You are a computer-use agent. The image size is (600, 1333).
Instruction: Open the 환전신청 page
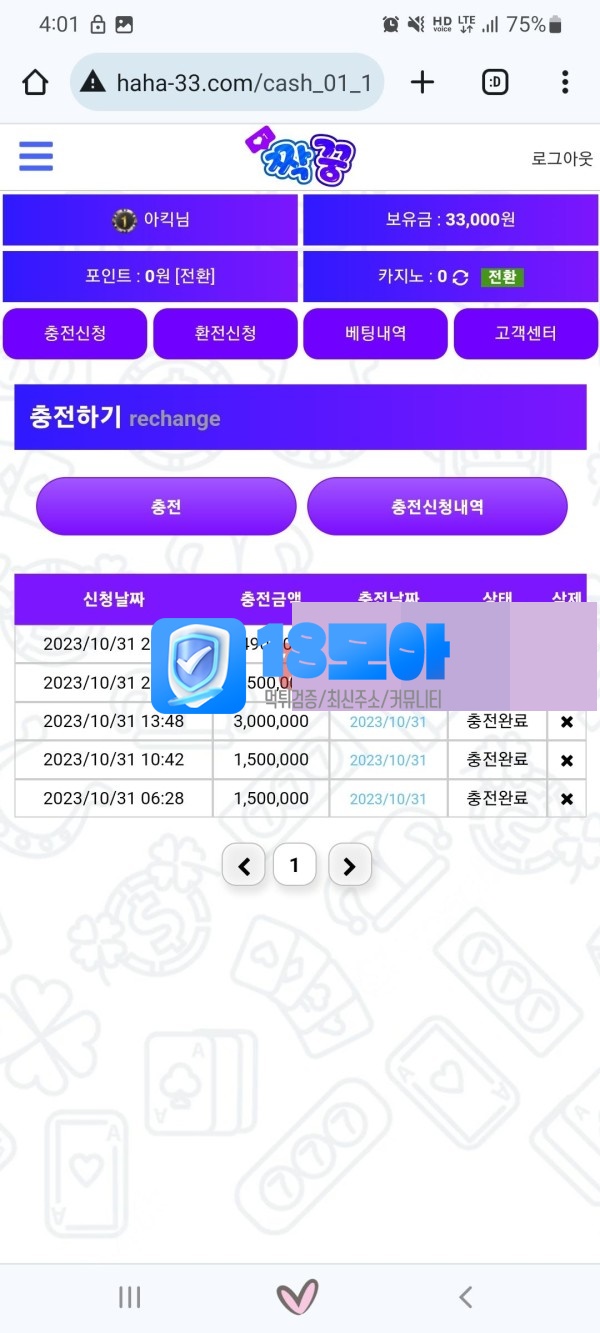click(225, 334)
